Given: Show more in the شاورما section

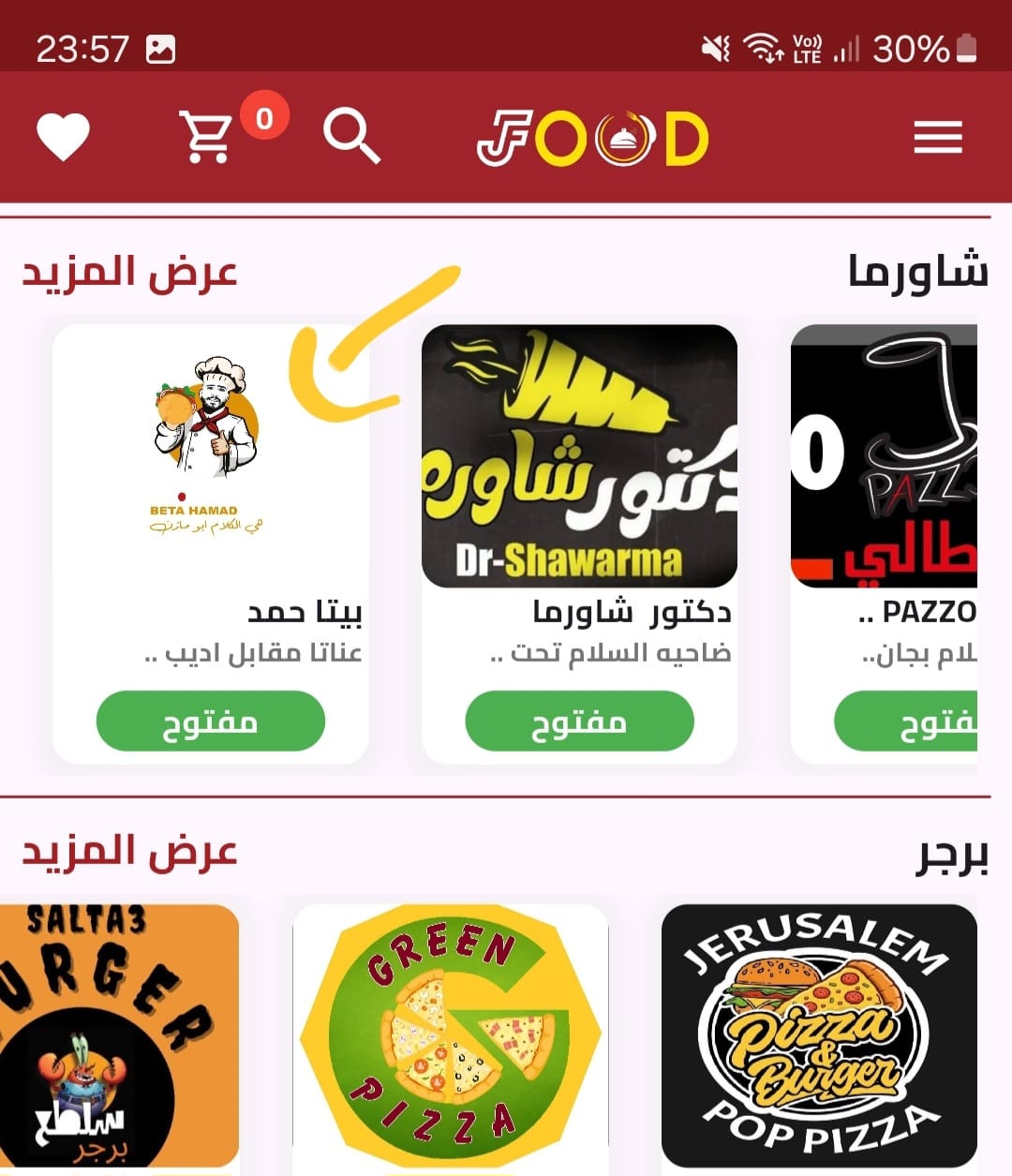Looking at the screenshot, I should 129,272.
